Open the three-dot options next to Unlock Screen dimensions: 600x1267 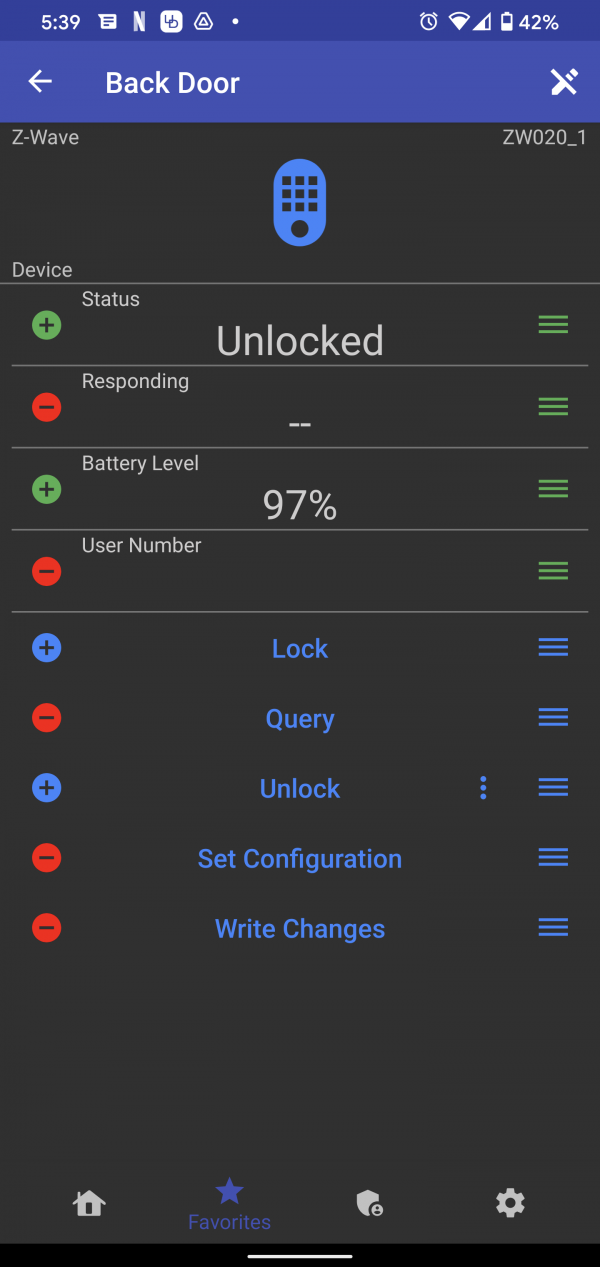coord(483,789)
